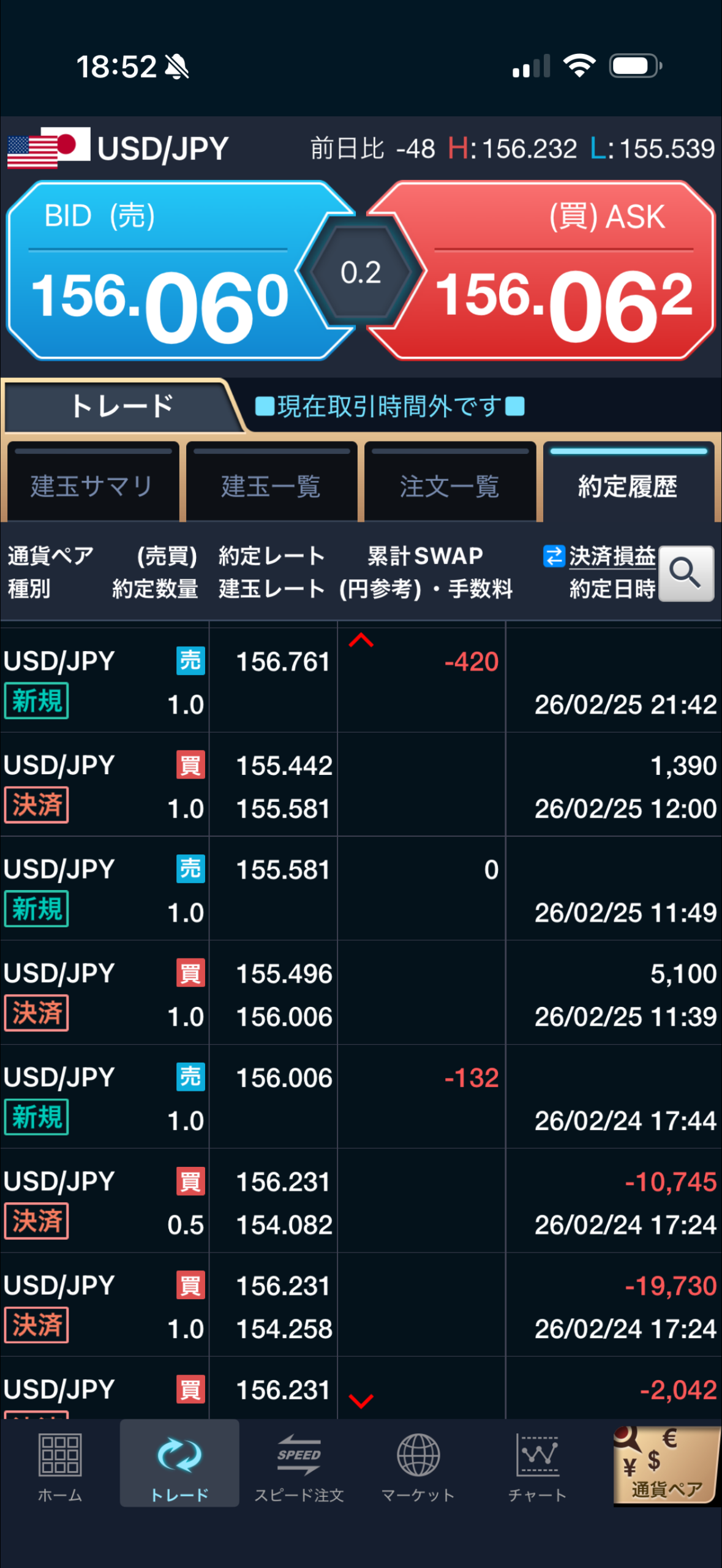Switch to the 建玉一覧 tab

click(271, 485)
